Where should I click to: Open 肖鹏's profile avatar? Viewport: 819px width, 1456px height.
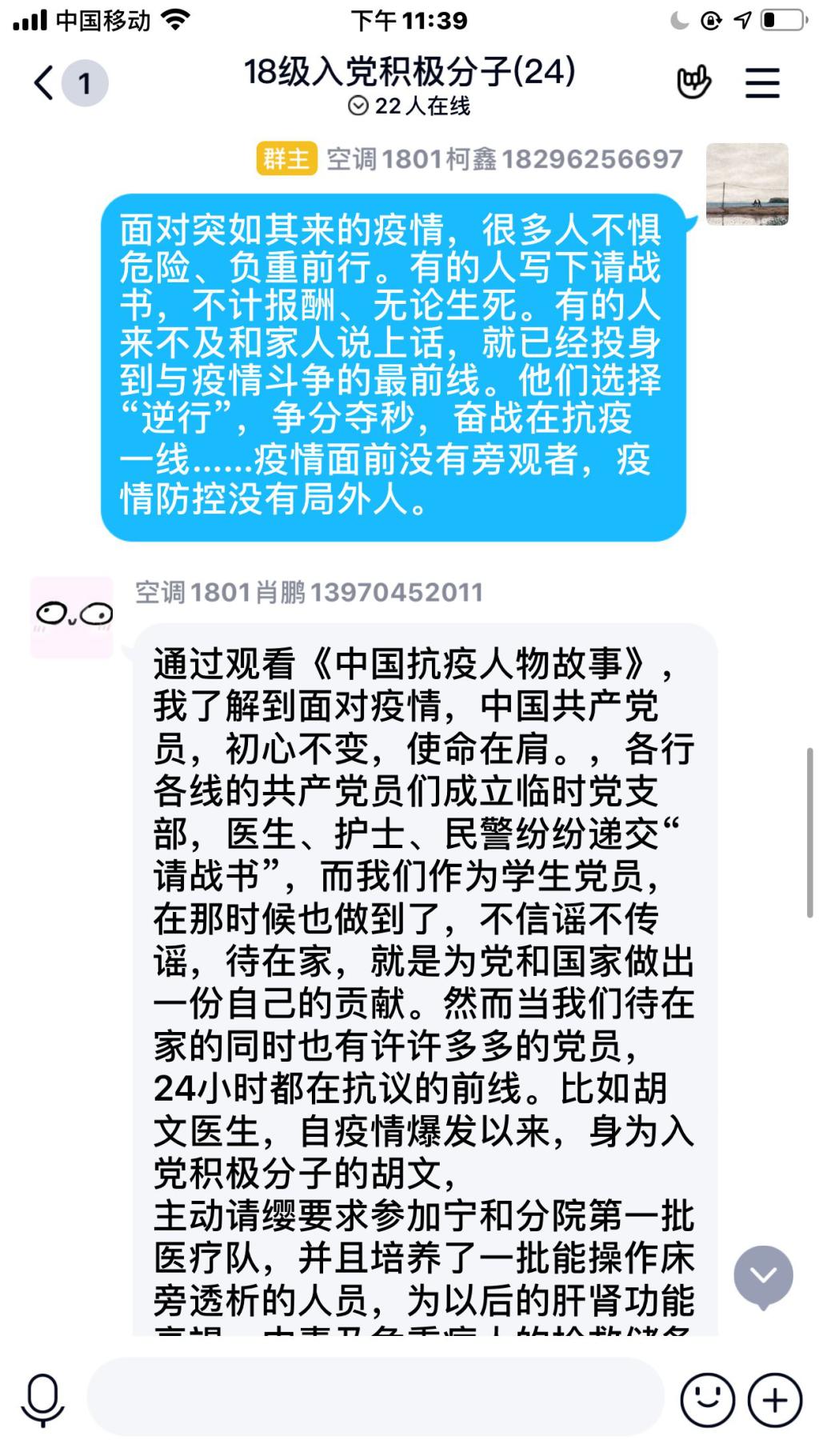72,617
